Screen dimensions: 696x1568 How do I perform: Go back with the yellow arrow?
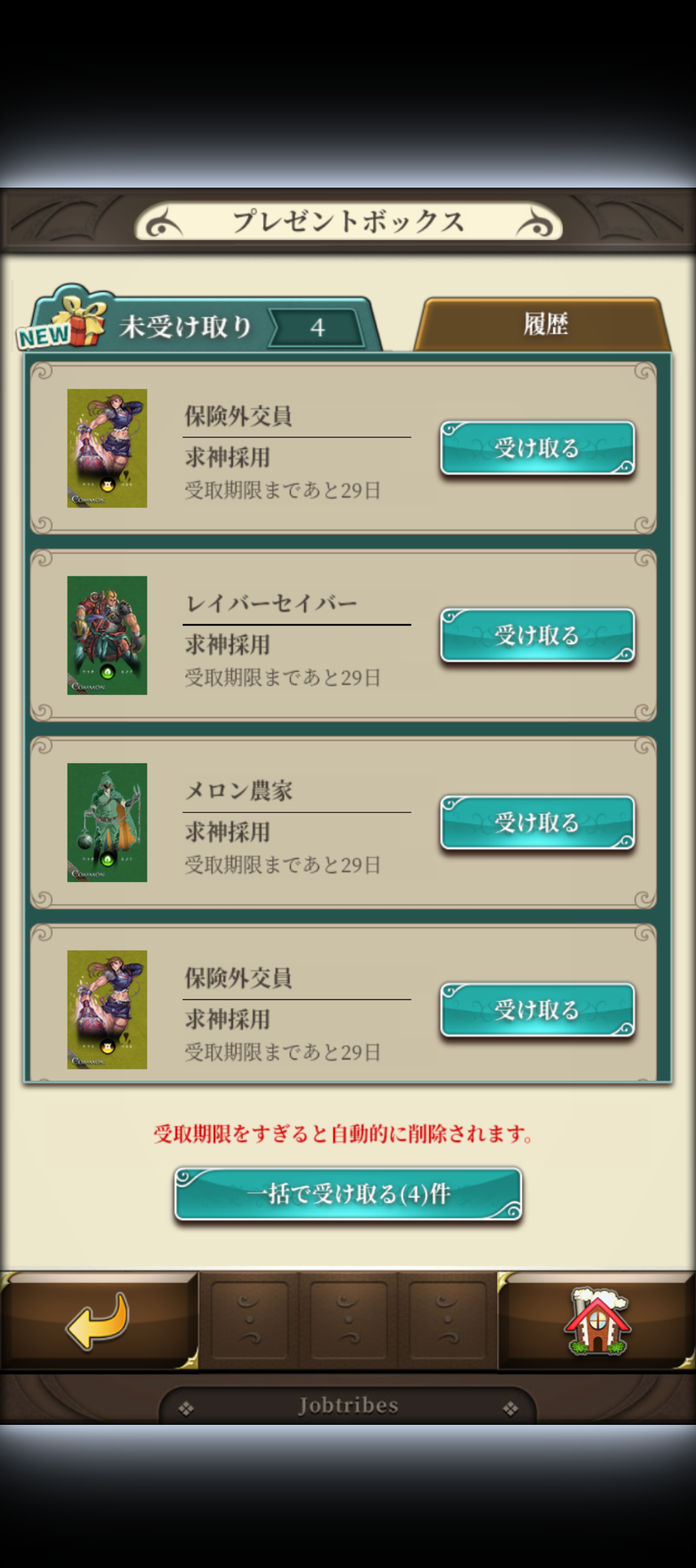coord(98,1320)
